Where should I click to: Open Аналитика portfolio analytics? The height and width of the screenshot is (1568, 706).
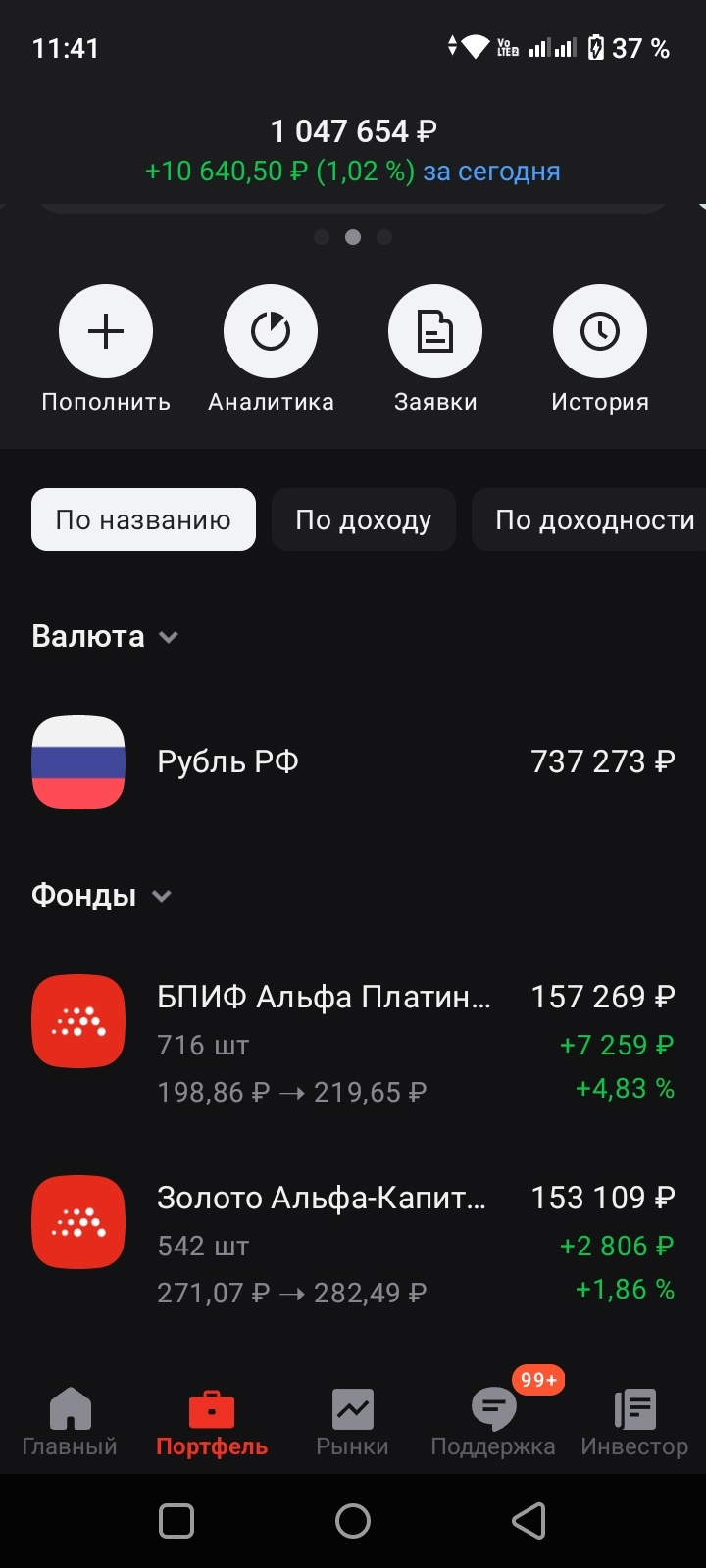pyautogui.click(x=271, y=331)
